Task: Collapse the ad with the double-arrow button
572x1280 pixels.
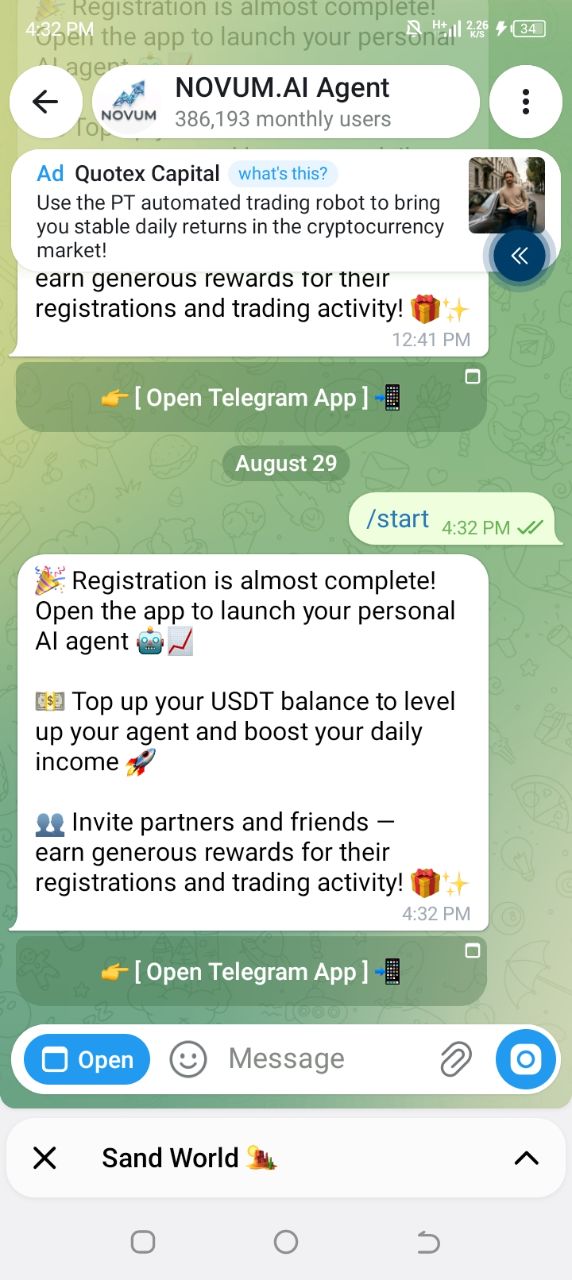Action: click(x=519, y=255)
